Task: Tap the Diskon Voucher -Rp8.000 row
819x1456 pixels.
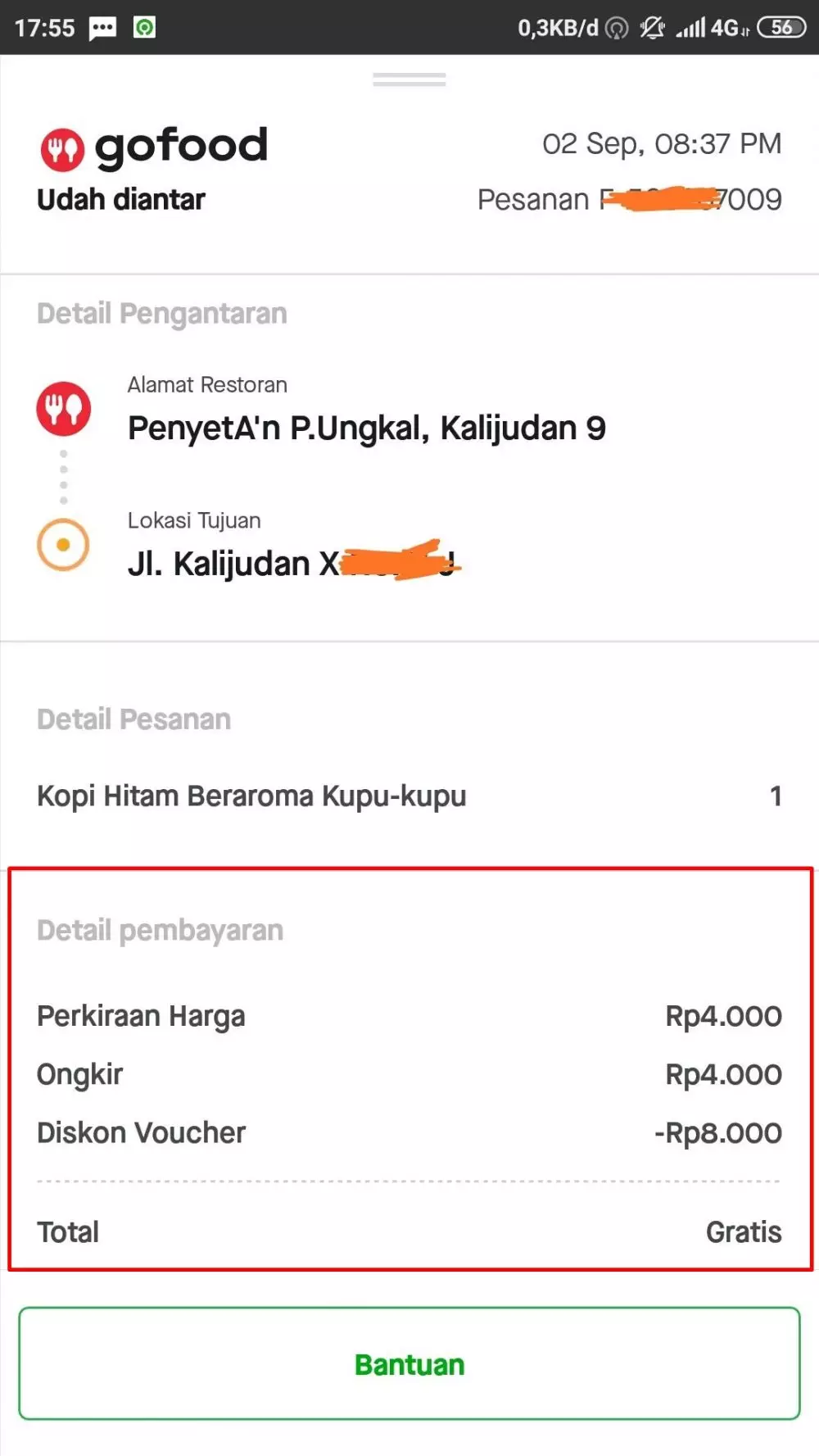Action: (x=409, y=1132)
